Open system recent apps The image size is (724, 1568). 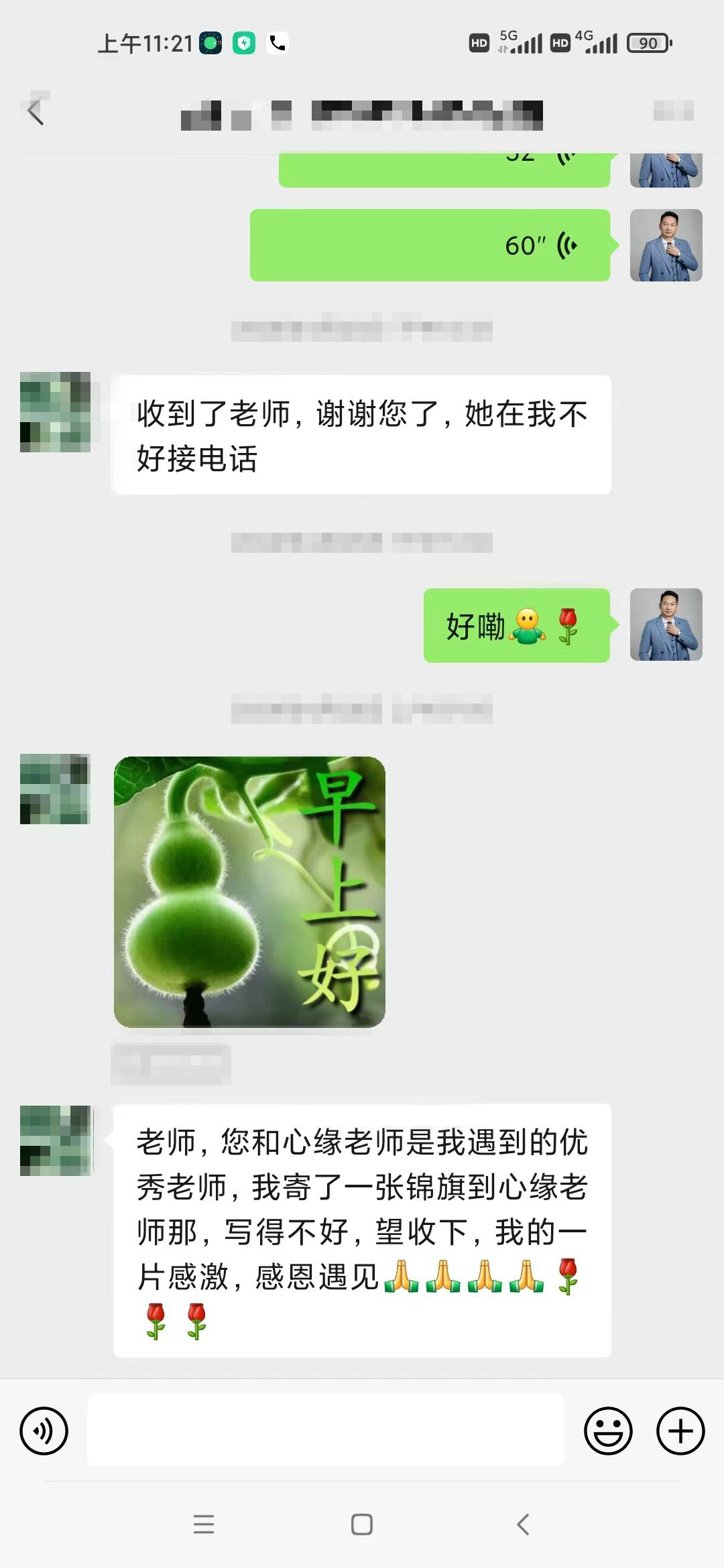(204, 1524)
